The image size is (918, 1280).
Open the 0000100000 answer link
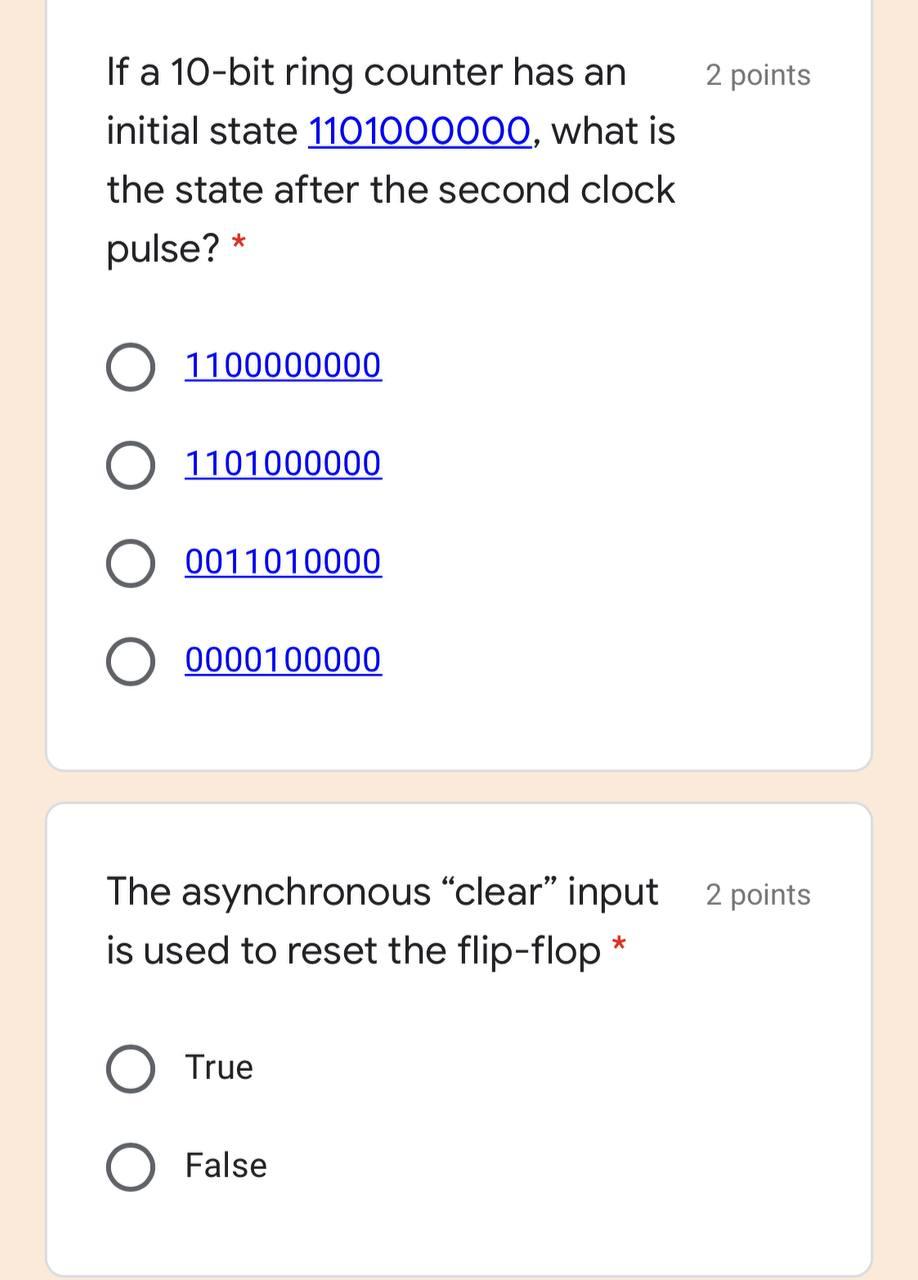(282, 660)
